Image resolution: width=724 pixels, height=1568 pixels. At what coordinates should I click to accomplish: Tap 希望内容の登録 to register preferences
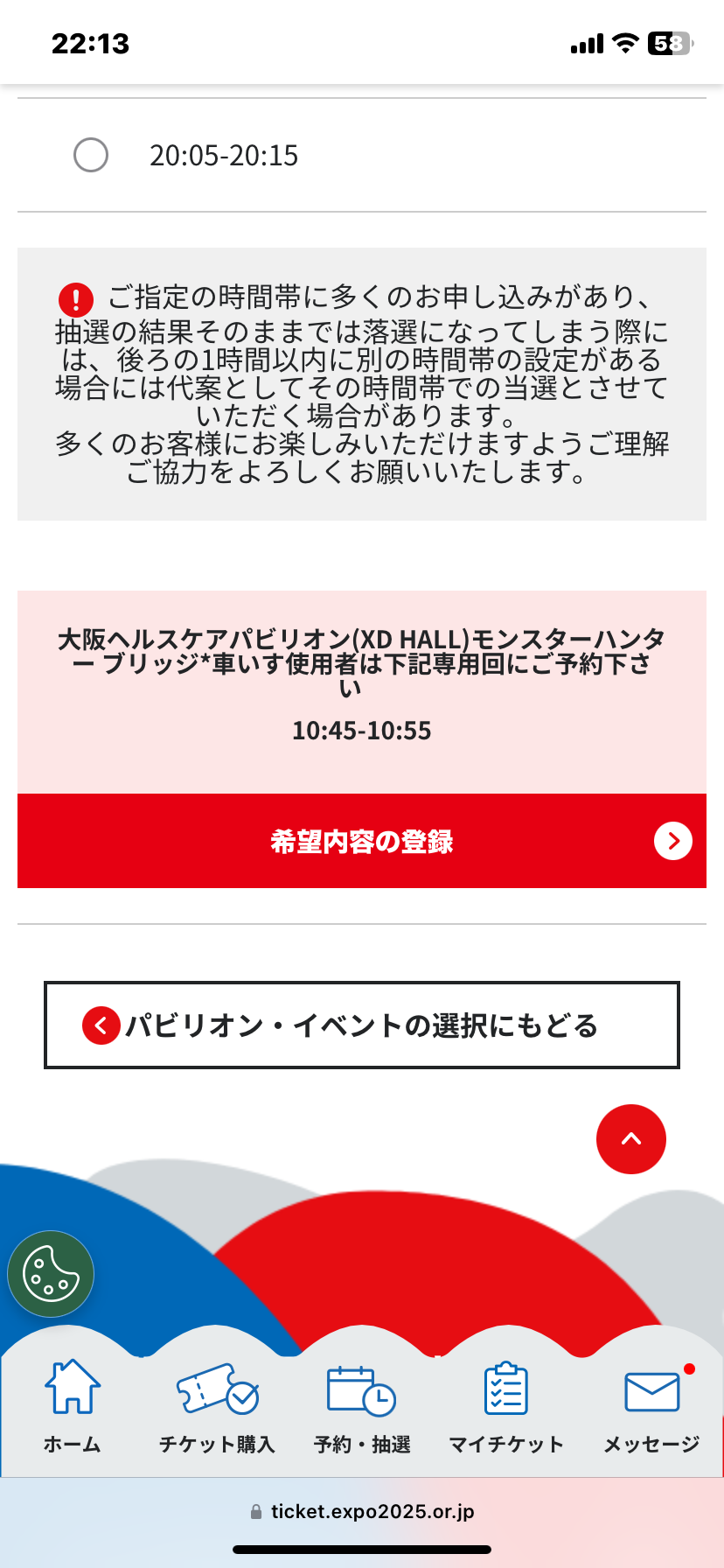[362, 841]
